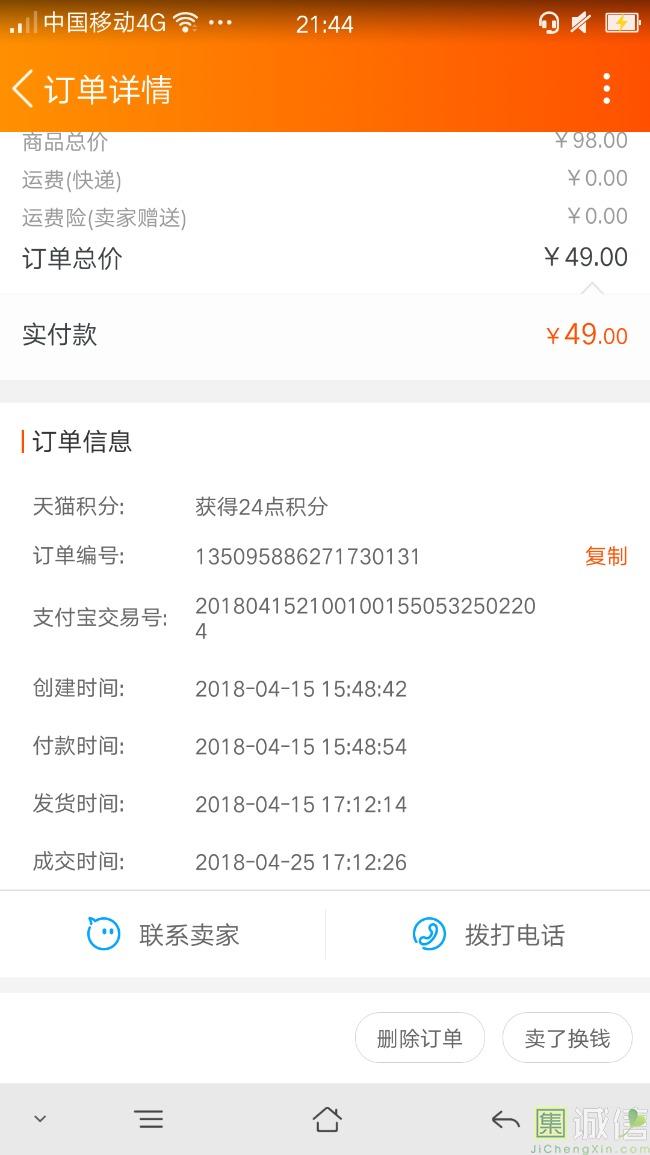Open the system navigation menu button
Screen dimensions: 650x1155
[x=149, y=1119]
